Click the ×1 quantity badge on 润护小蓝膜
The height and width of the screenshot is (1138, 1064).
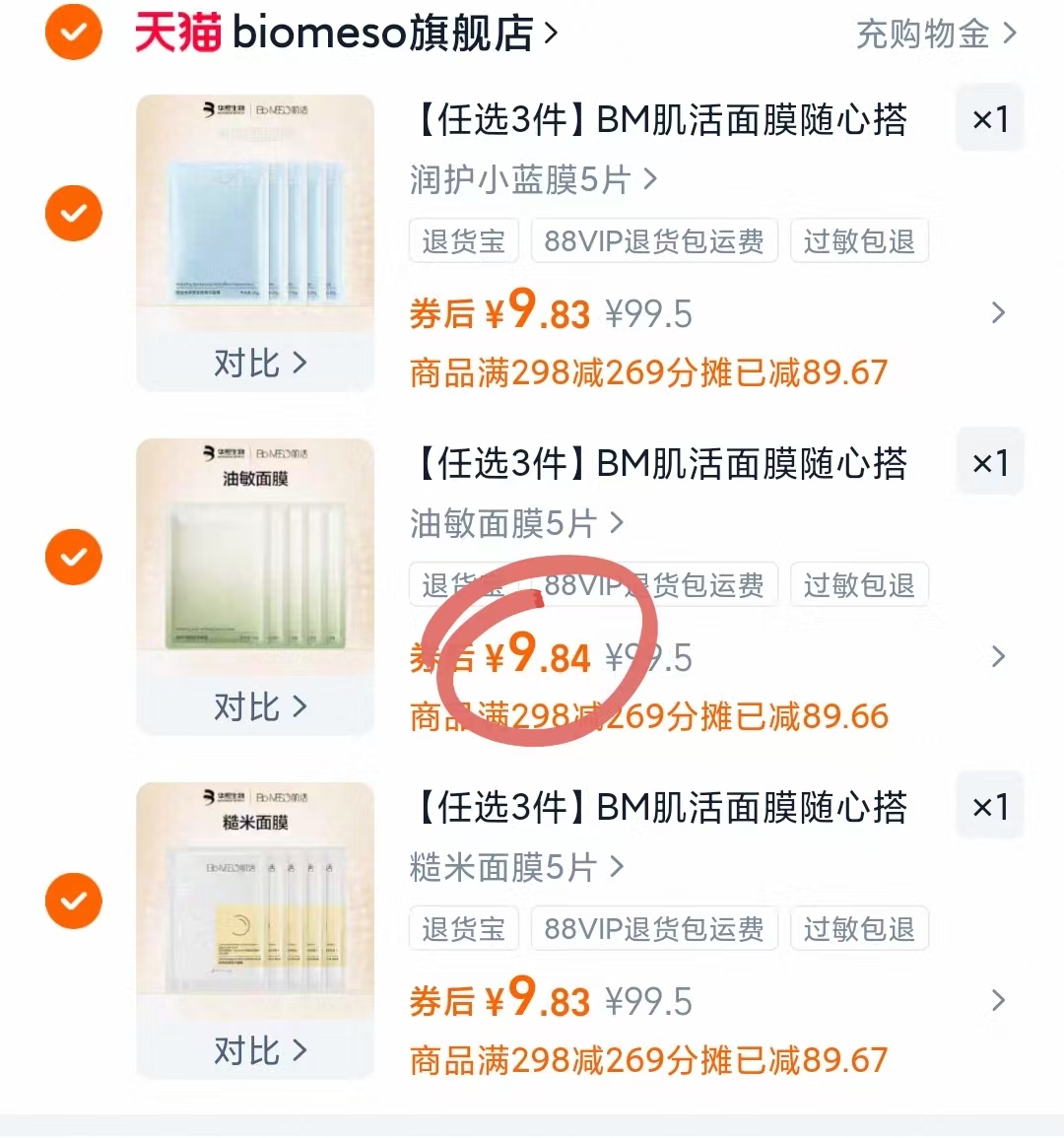coord(989,118)
